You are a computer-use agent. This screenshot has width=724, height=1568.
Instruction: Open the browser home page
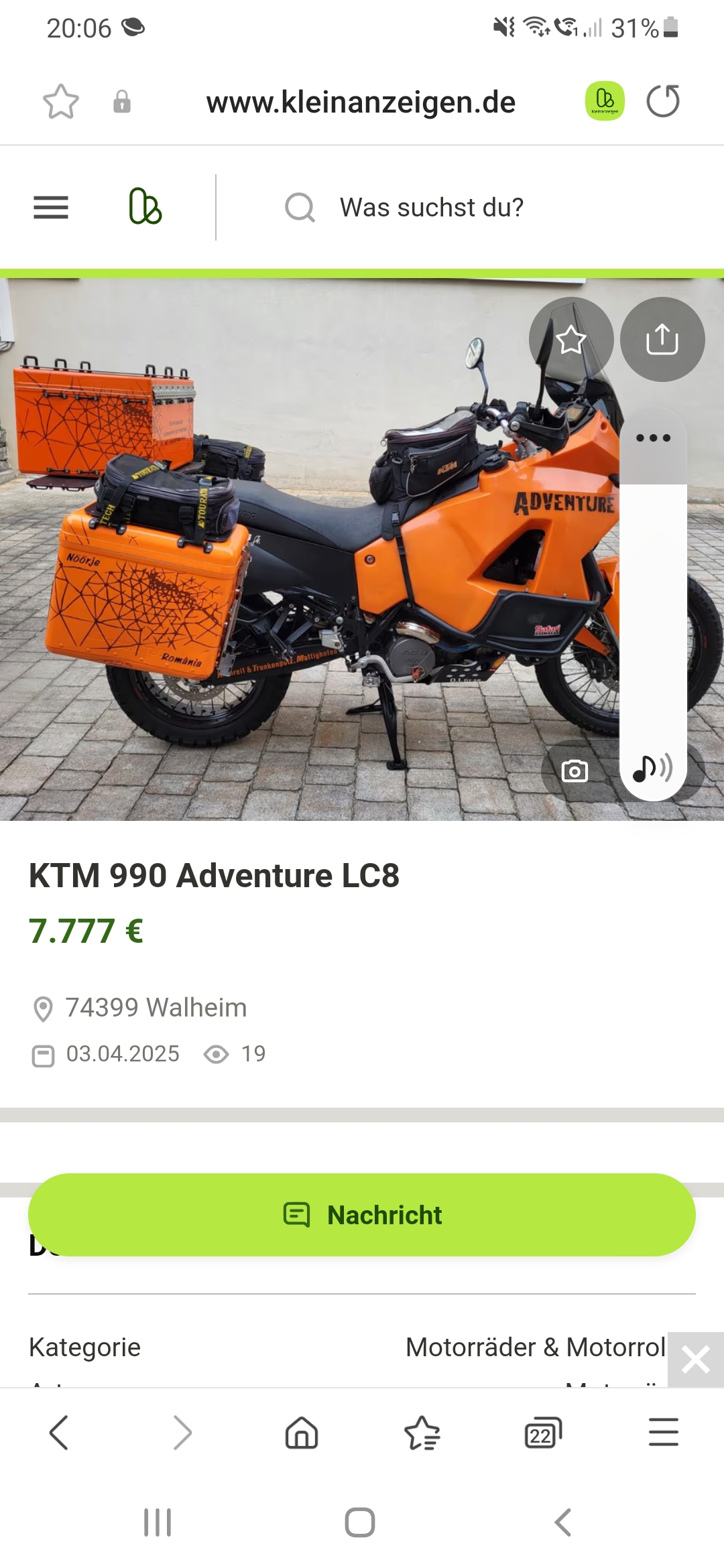[302, 1433]
